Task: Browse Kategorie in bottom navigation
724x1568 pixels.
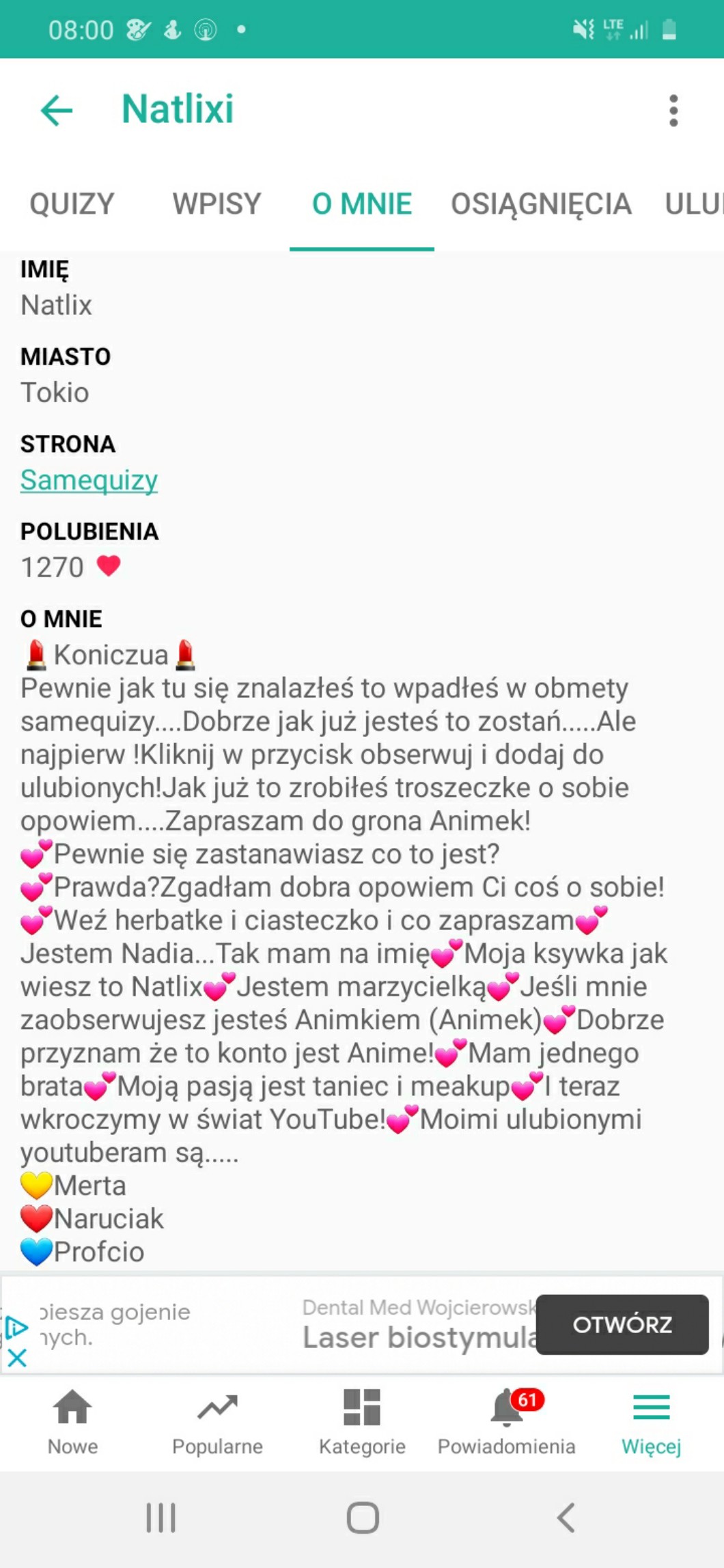Action: [x=362, y=1422]
